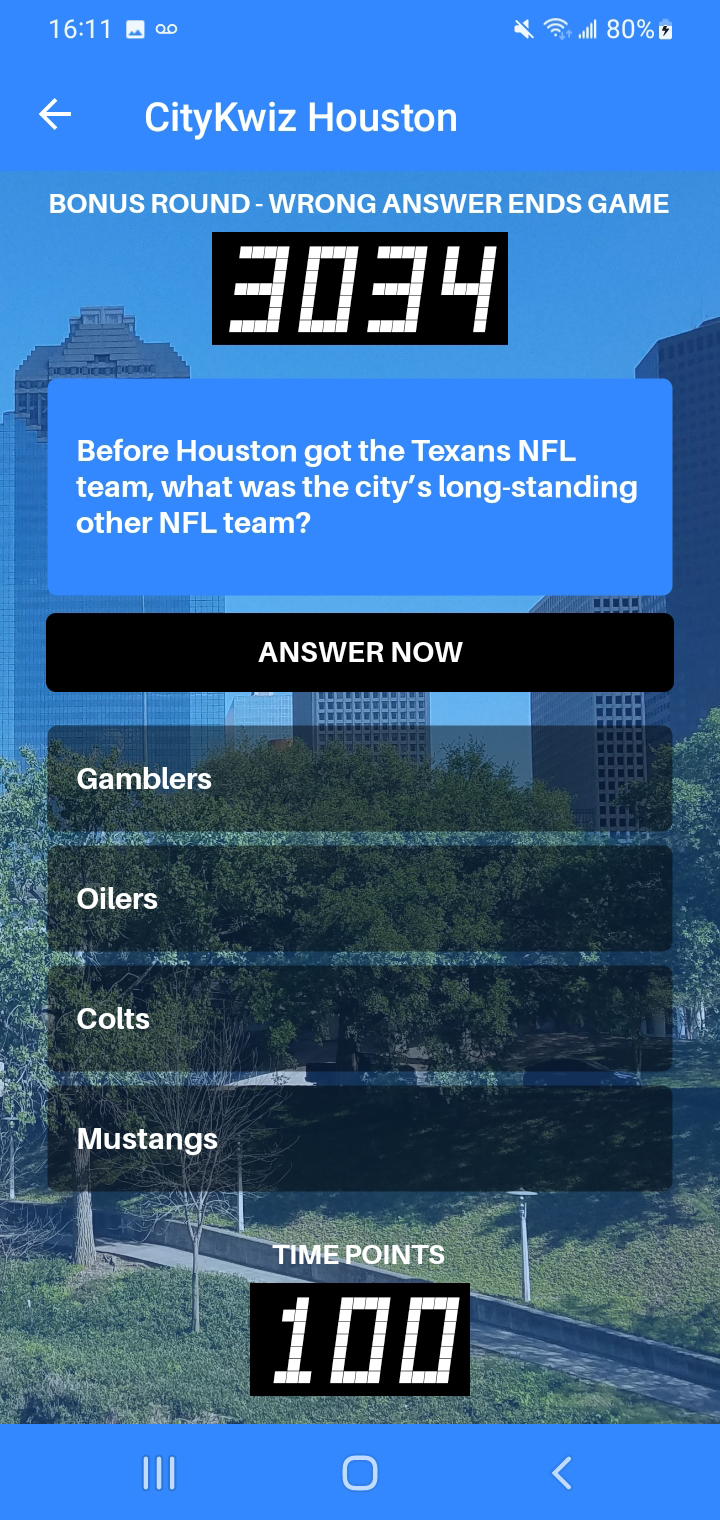Answer with Mustangs

point(360,1139)
